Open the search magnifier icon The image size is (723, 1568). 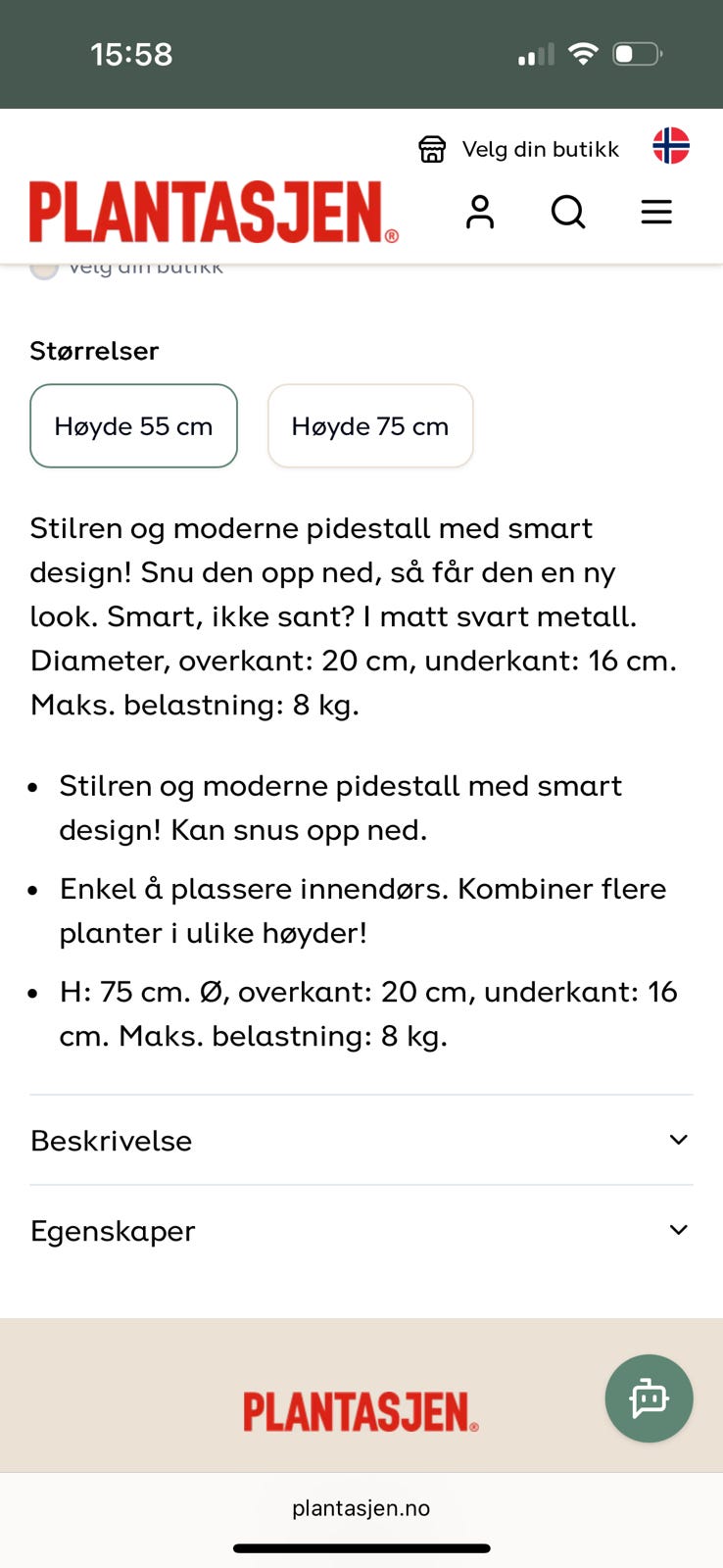[568, 212]
